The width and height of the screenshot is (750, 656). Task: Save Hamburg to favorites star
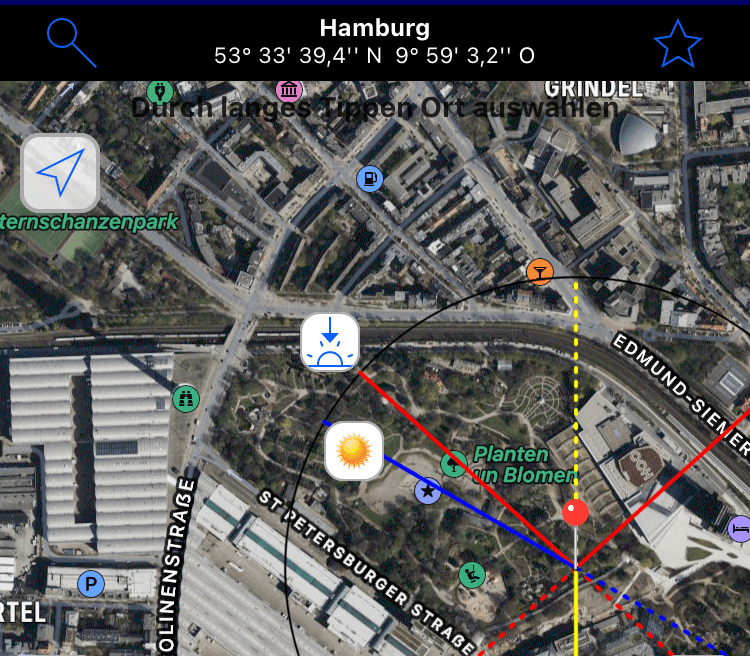[677, 43]
